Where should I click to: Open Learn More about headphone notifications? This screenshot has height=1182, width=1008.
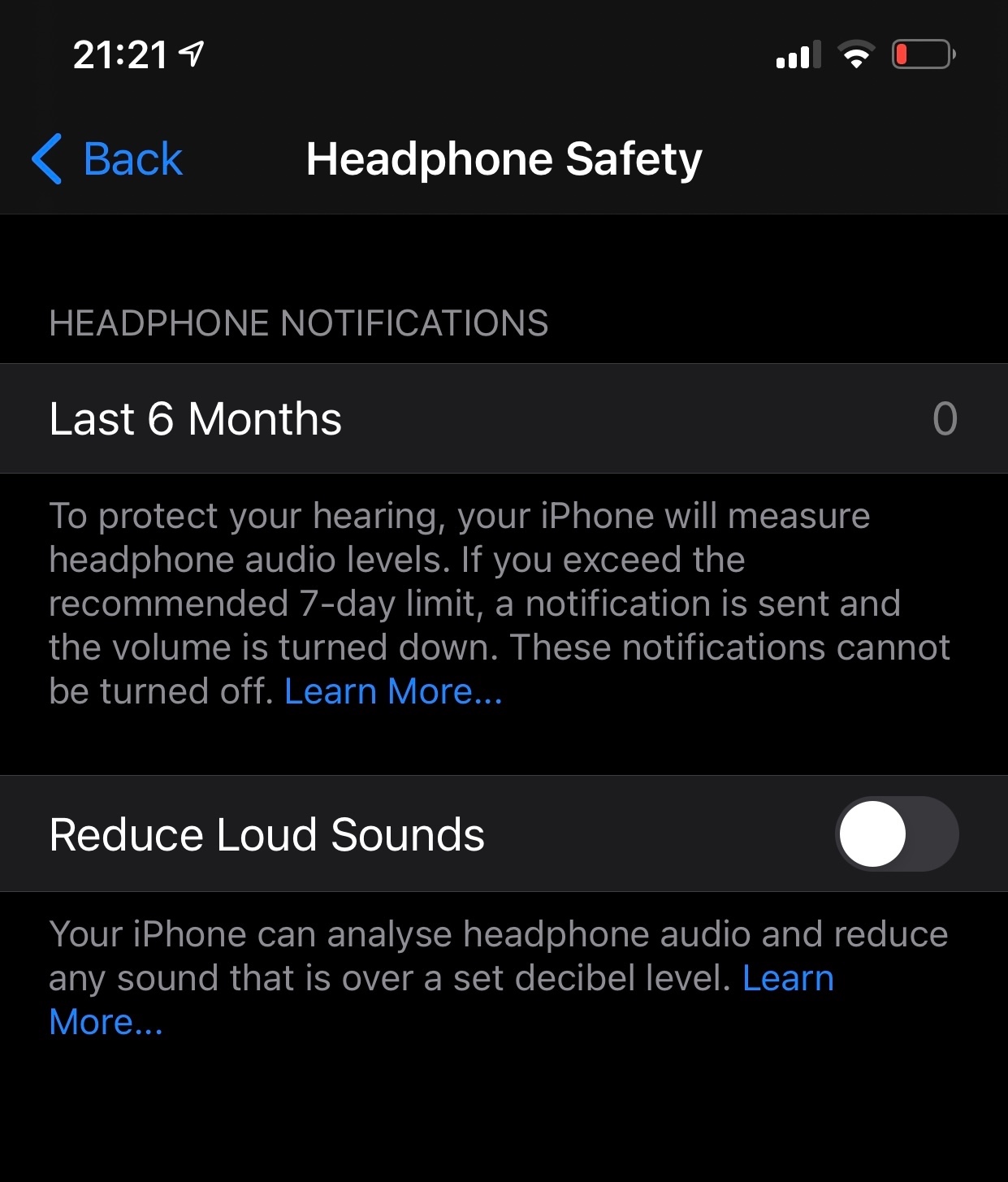(x=393, y=692)
